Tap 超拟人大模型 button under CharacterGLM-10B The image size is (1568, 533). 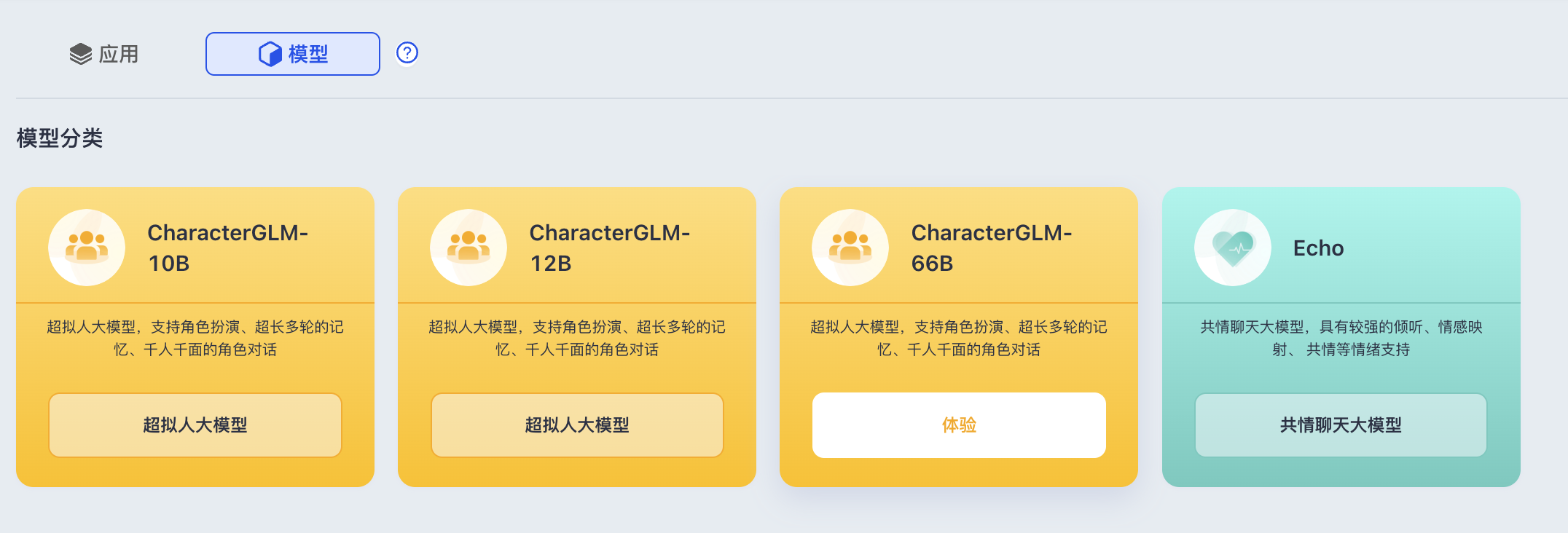[x=195, y=425]
